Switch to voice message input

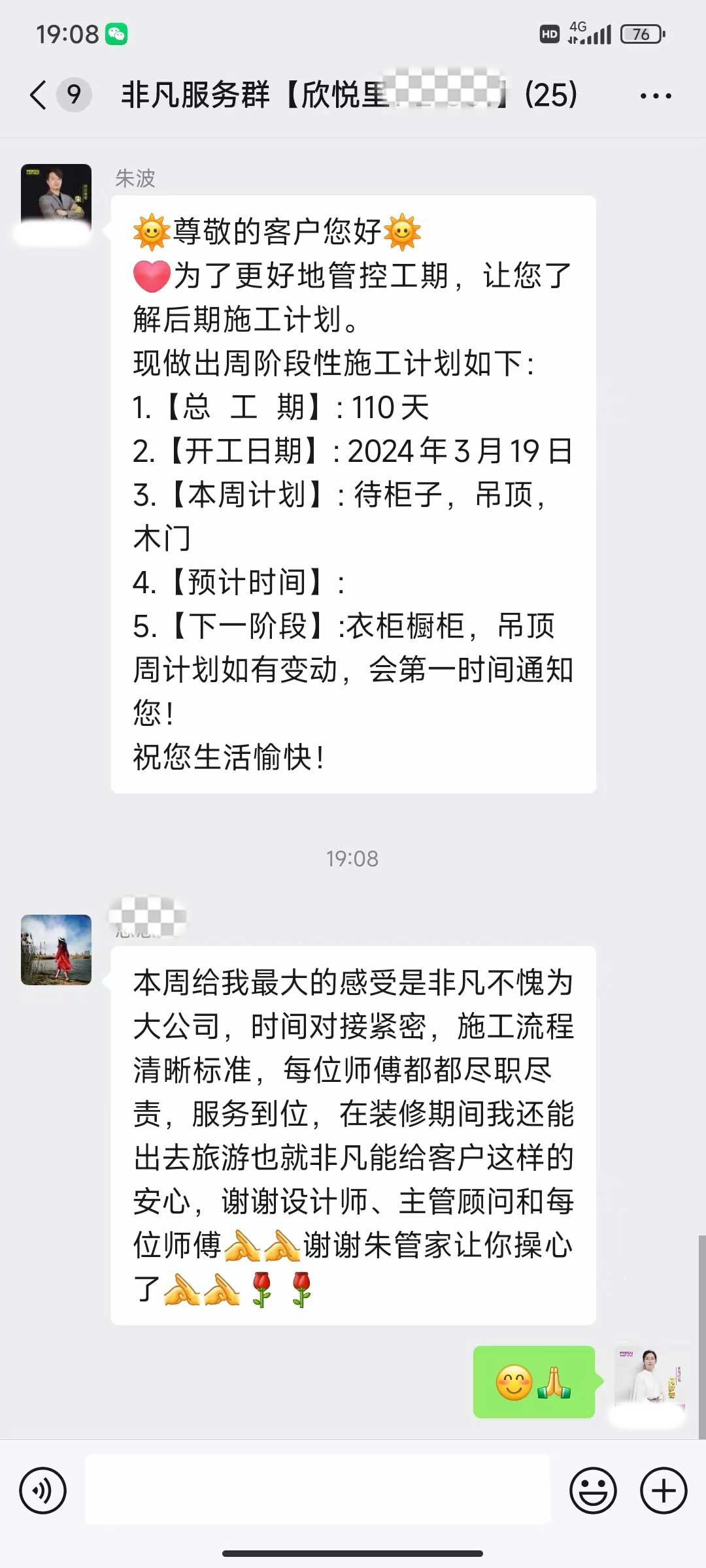pos(43,1491)
